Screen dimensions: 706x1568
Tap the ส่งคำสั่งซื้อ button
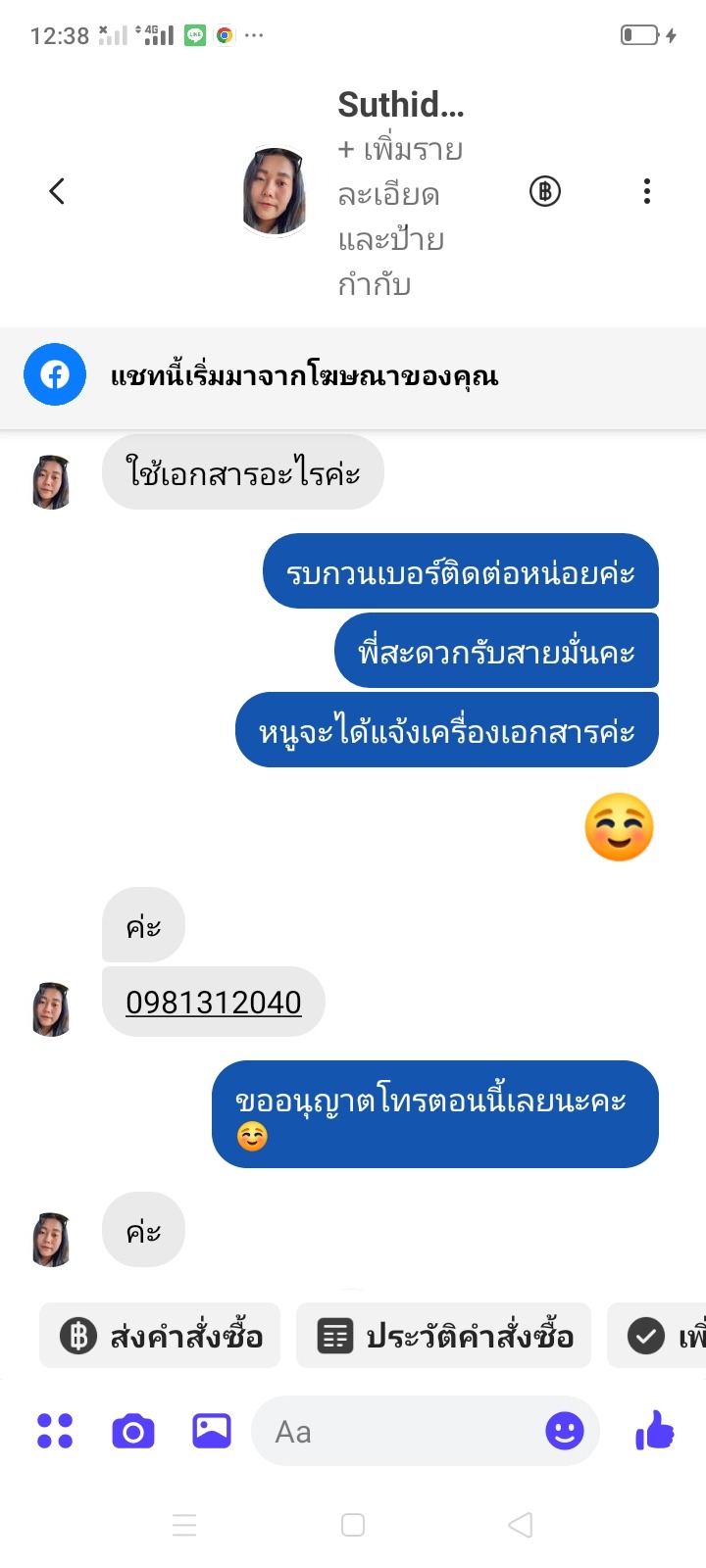point(161,1336)
